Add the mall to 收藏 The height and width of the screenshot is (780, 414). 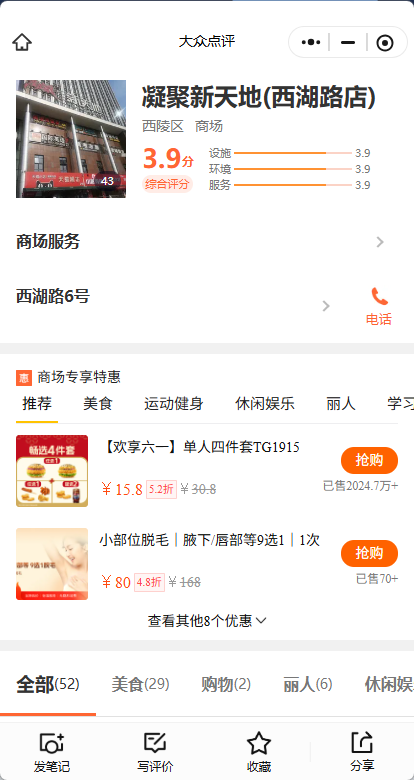pos(259,752)
